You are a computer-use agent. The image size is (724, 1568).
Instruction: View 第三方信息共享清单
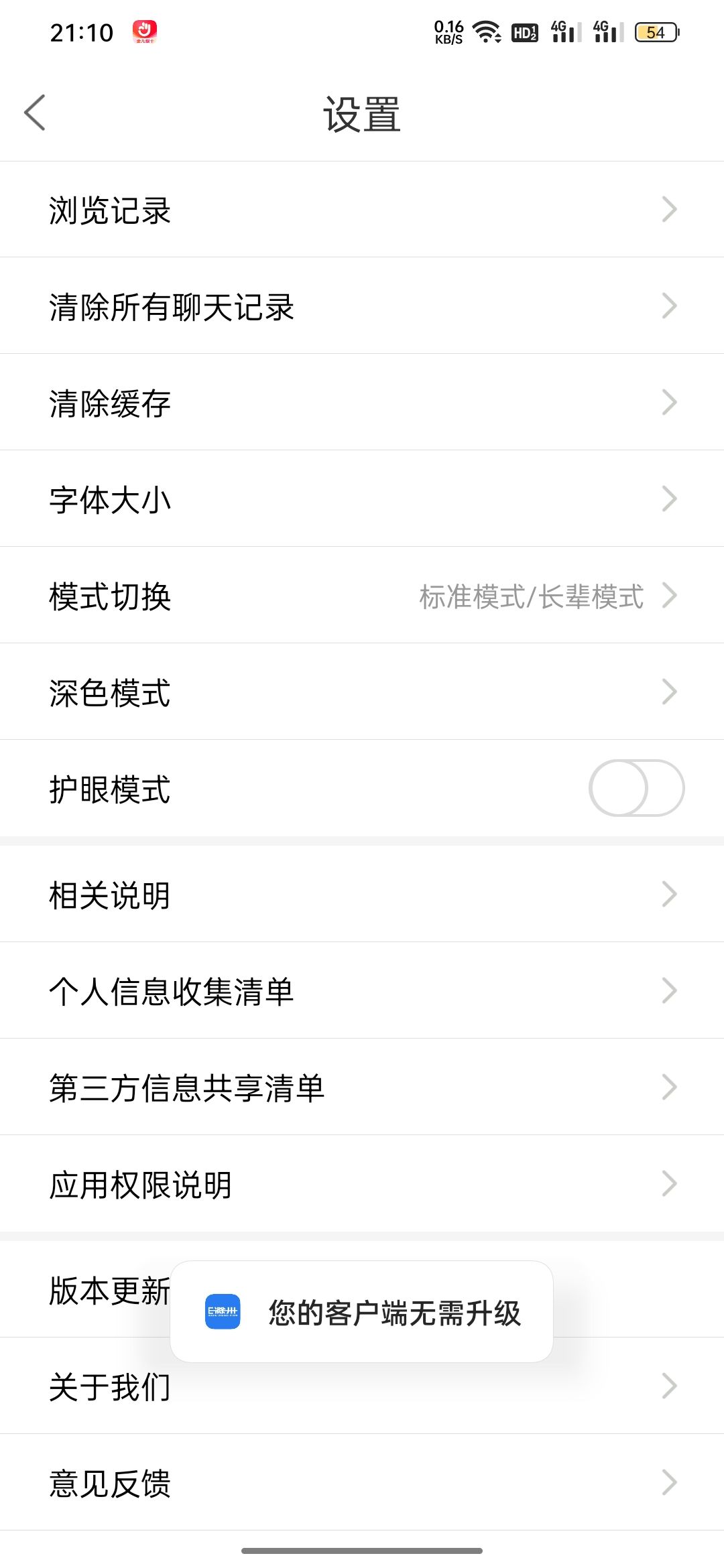(x=362, y=1088)
